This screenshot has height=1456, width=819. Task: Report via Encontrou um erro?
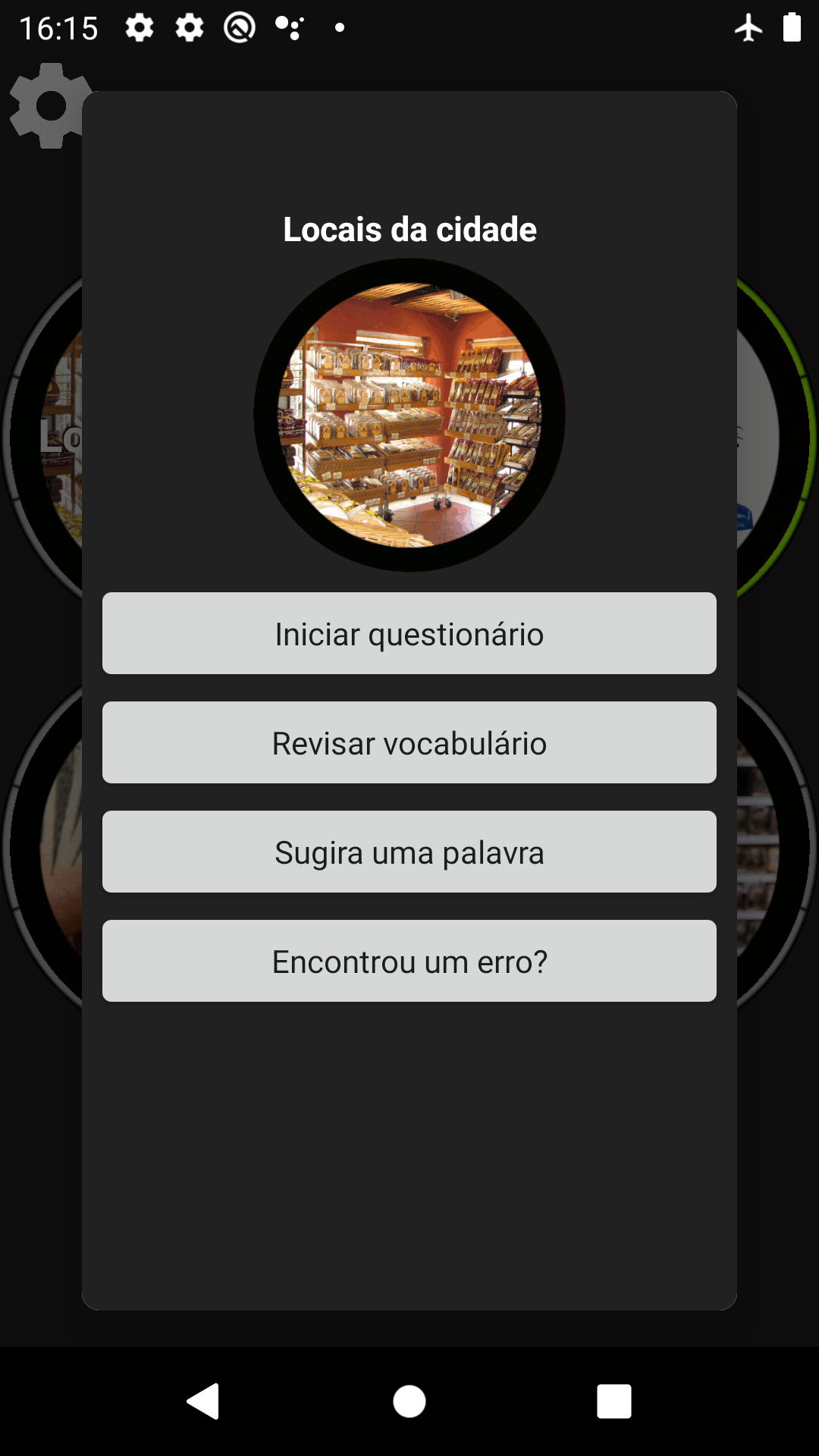(x=409, y=961)
